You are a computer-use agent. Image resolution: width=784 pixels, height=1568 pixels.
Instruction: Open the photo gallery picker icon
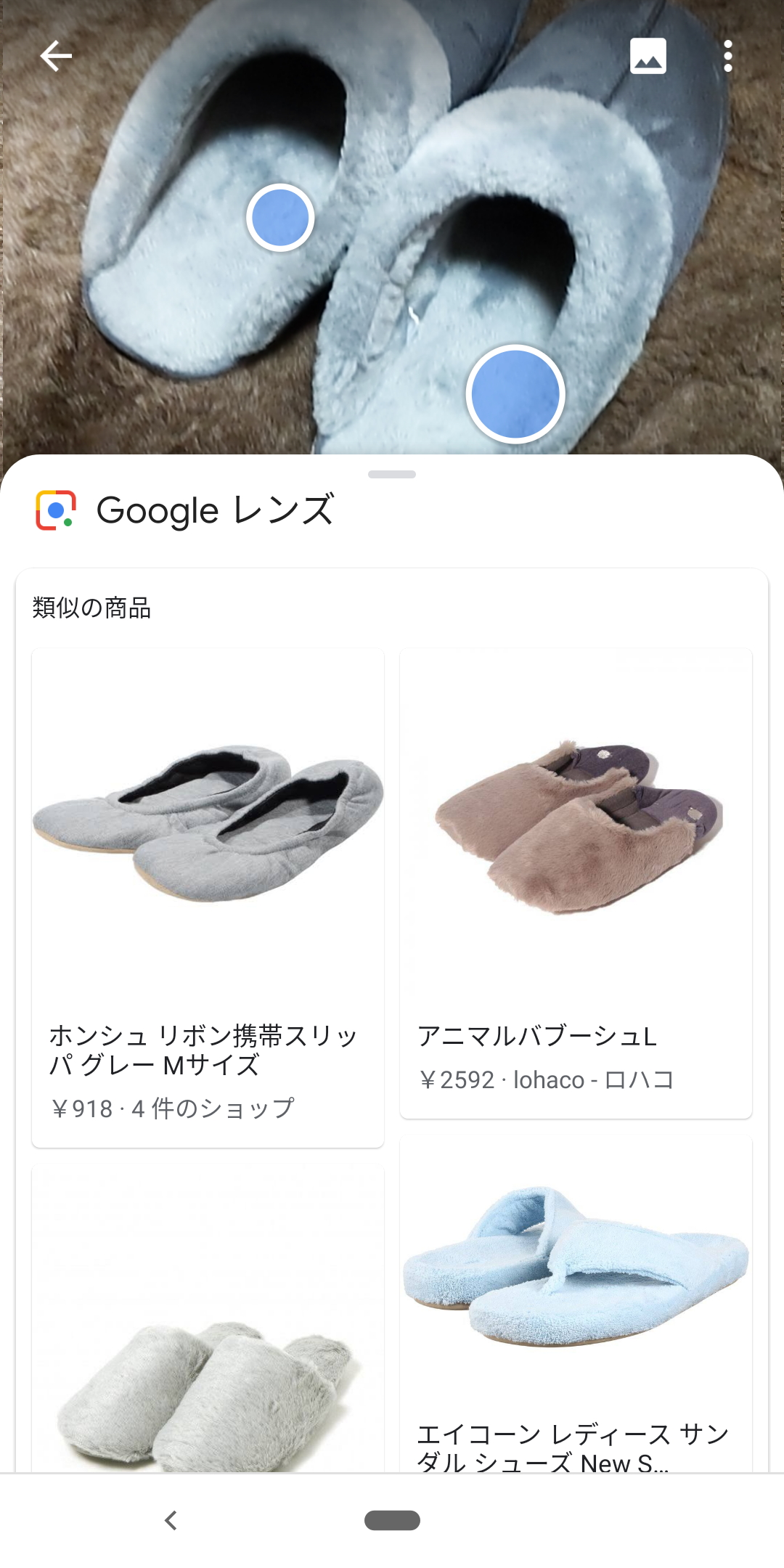pyautogui.click(x=645, y=55)
